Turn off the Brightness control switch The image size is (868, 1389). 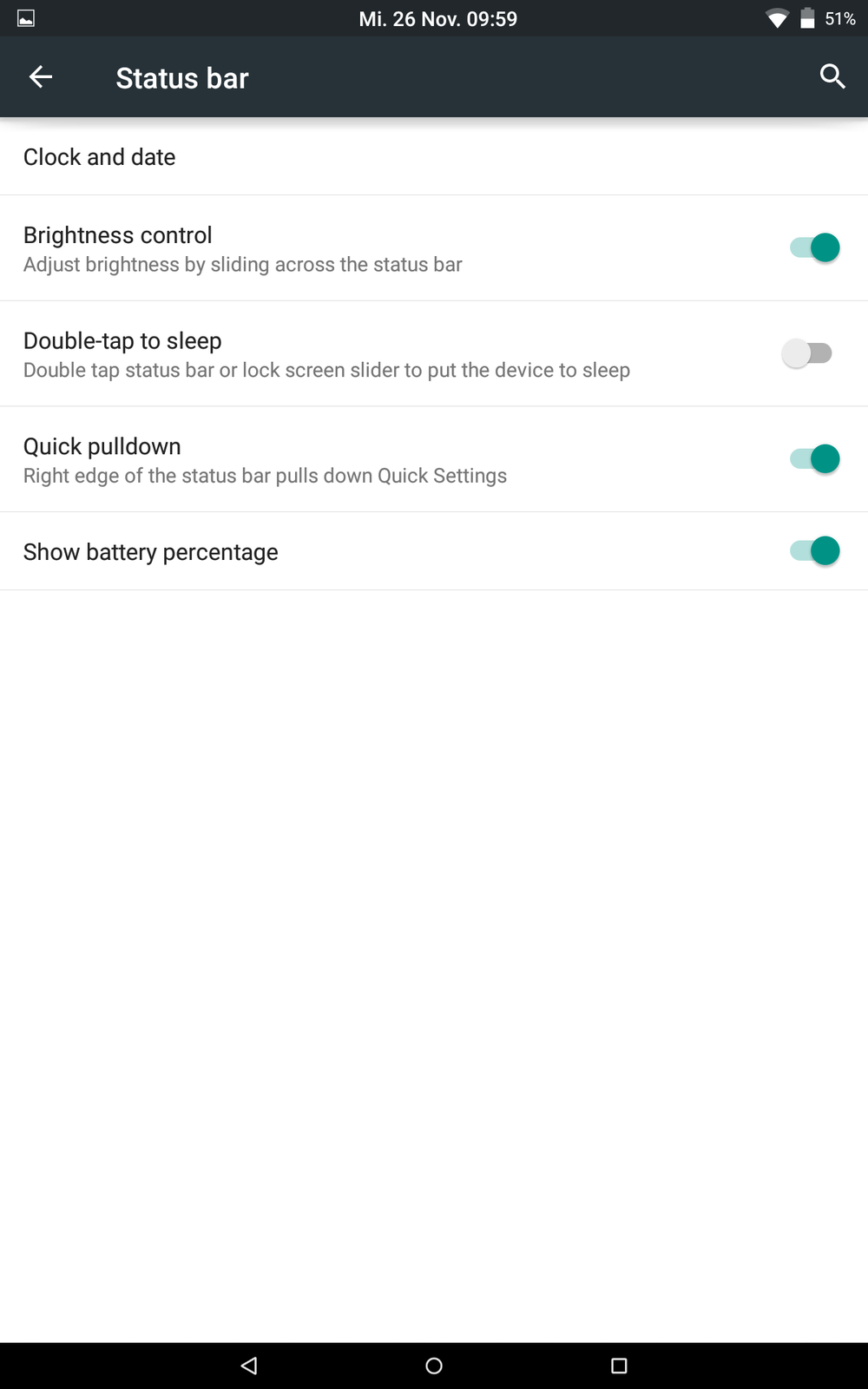814,248
